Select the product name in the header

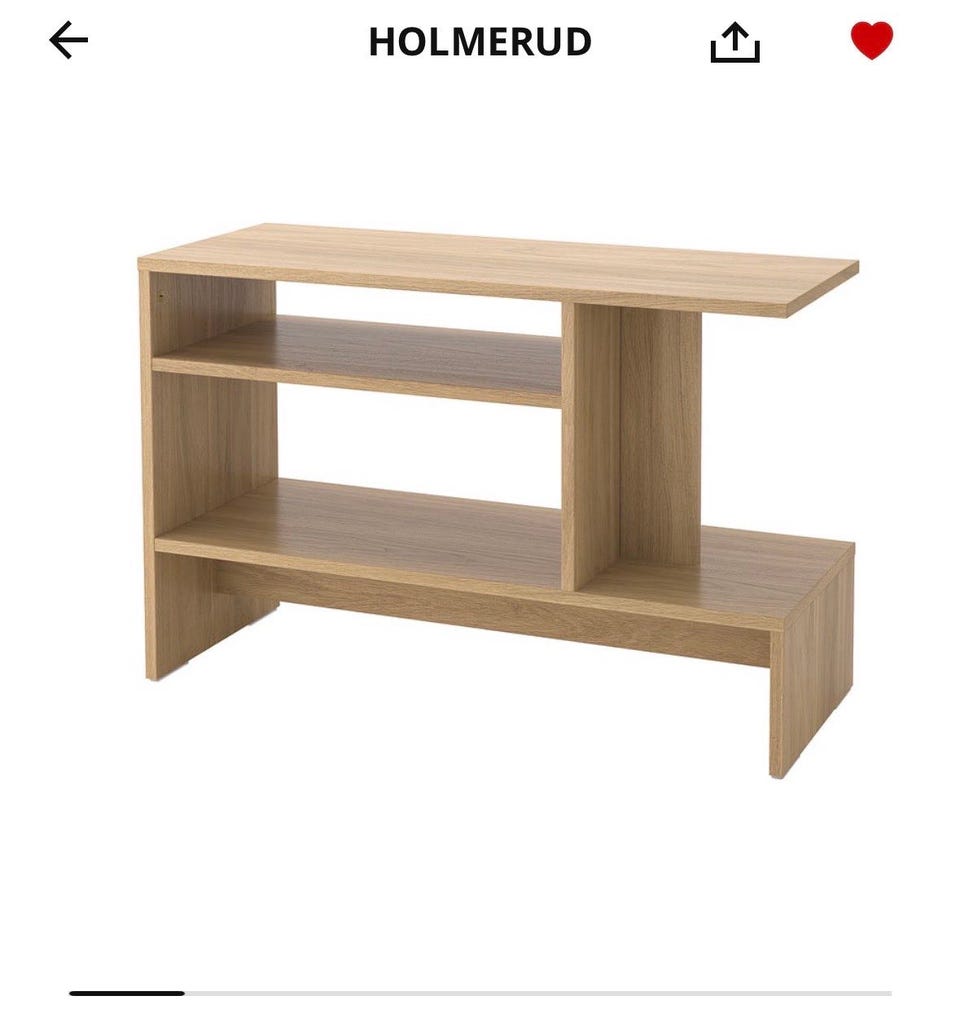click(479, 42)
